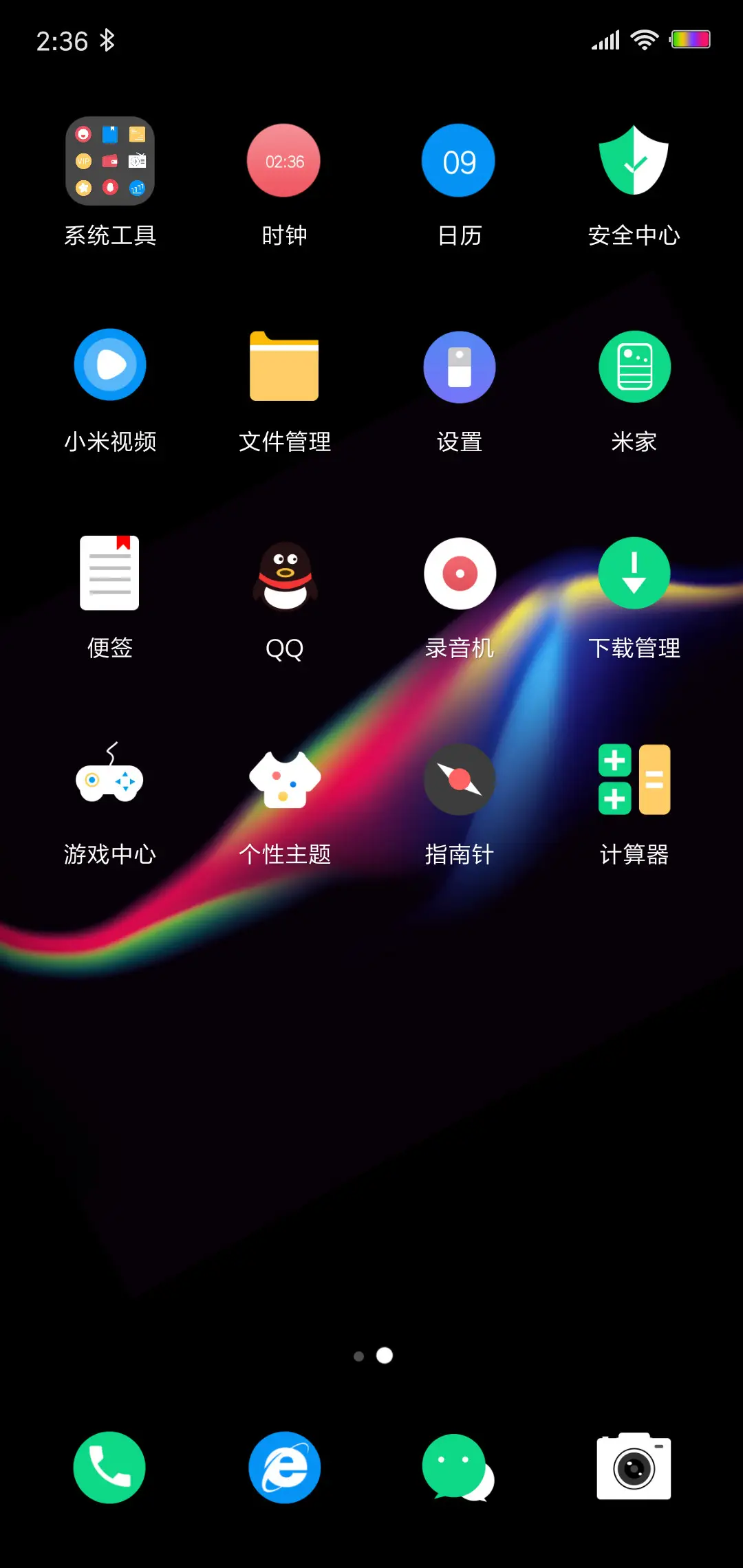Open the 文件管理 file manager
Image resolution: width=743 pixels, height=1568 pixels.
pyautogui.click(x=283, y=366)
